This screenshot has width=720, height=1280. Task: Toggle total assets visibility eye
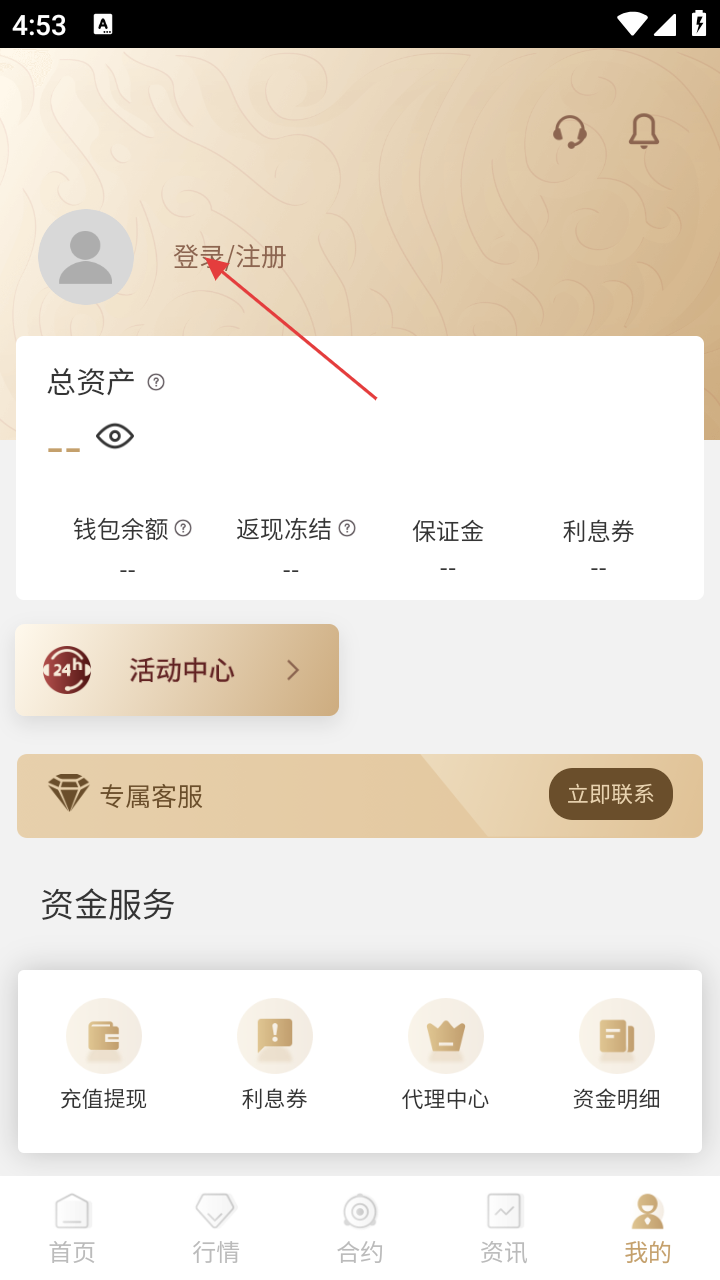(115, 436)
